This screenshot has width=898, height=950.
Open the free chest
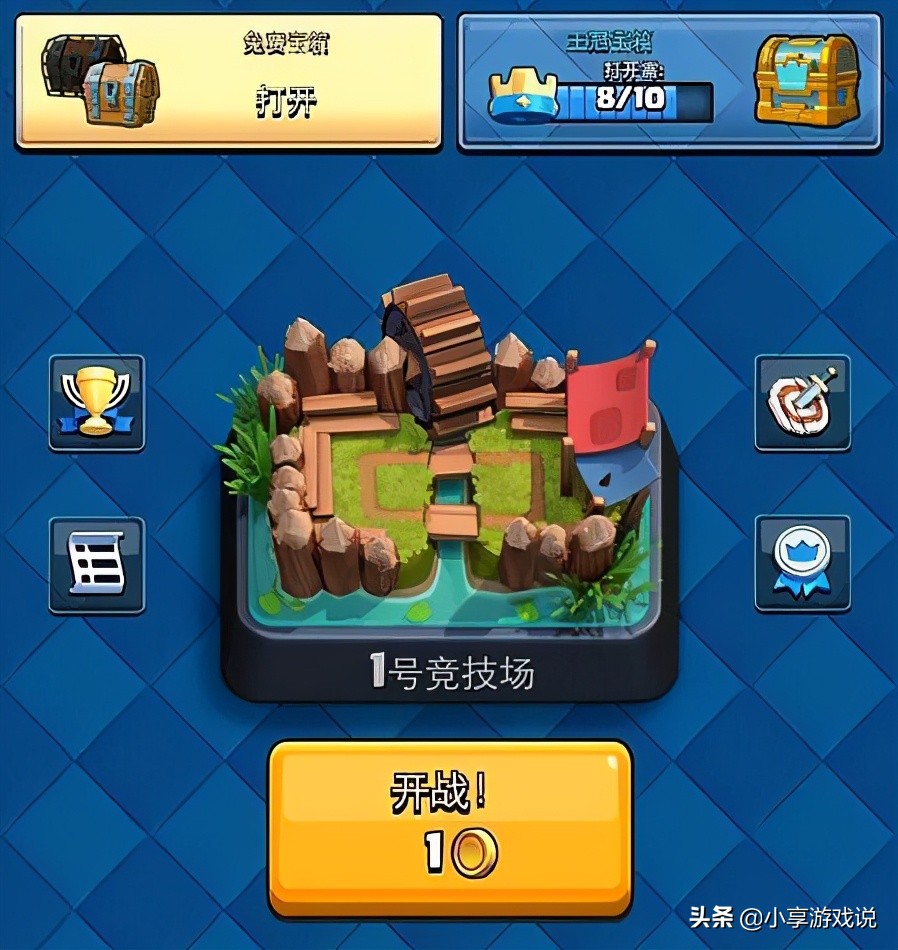(x=229, y=81)
